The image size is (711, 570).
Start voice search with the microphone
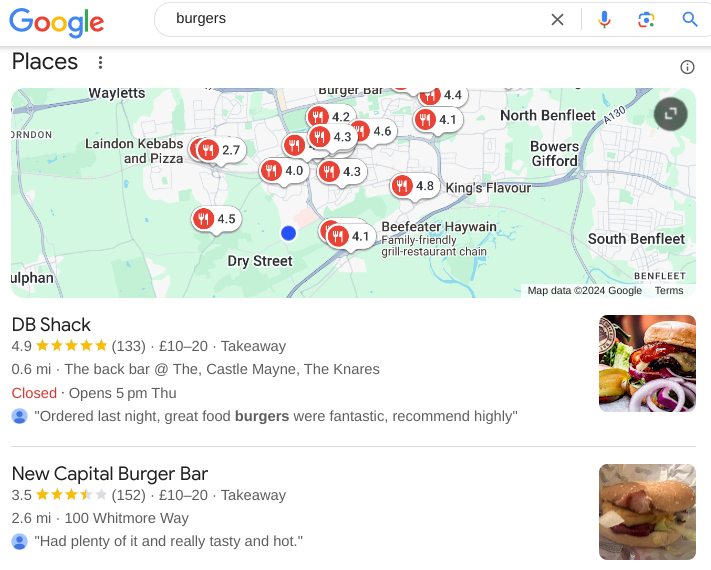click(604, 19)
